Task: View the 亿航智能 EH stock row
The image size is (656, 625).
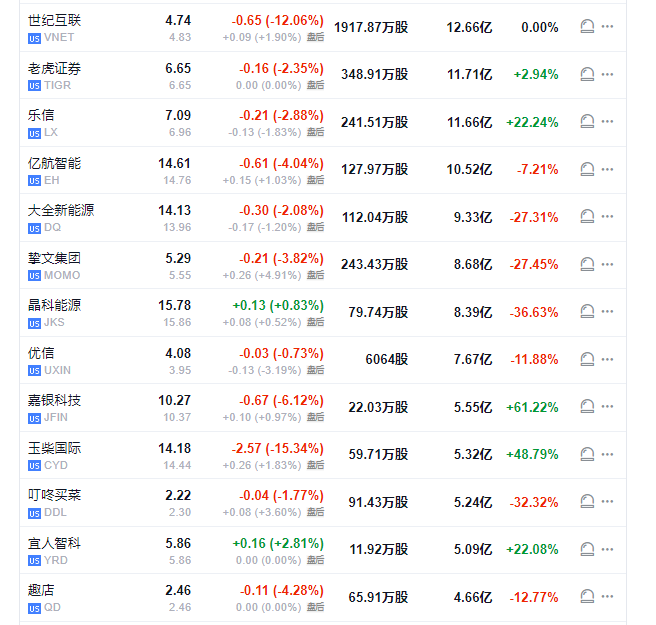Action: (55, 162)
